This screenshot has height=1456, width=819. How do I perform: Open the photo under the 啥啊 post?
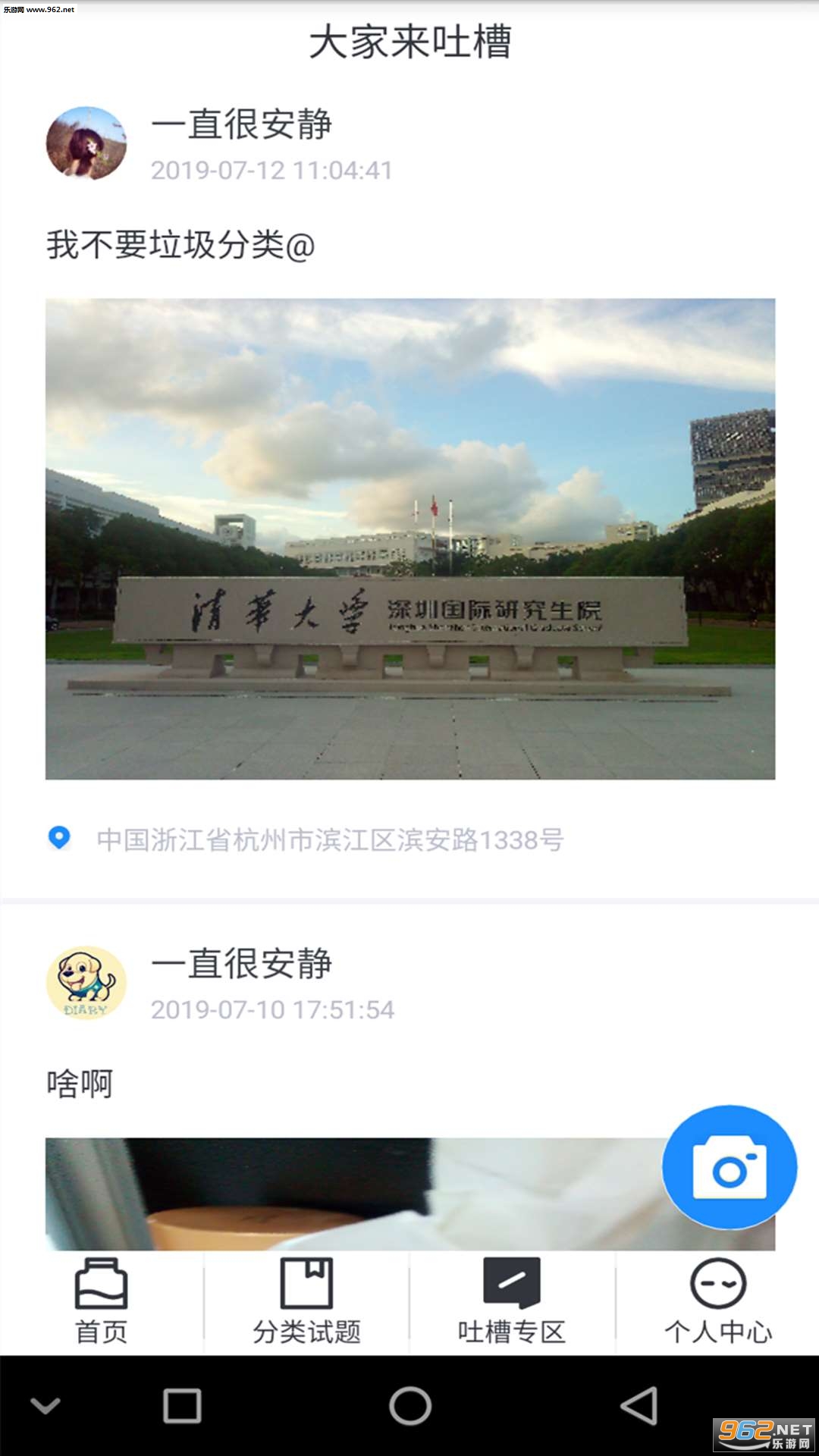point(349,1194)
